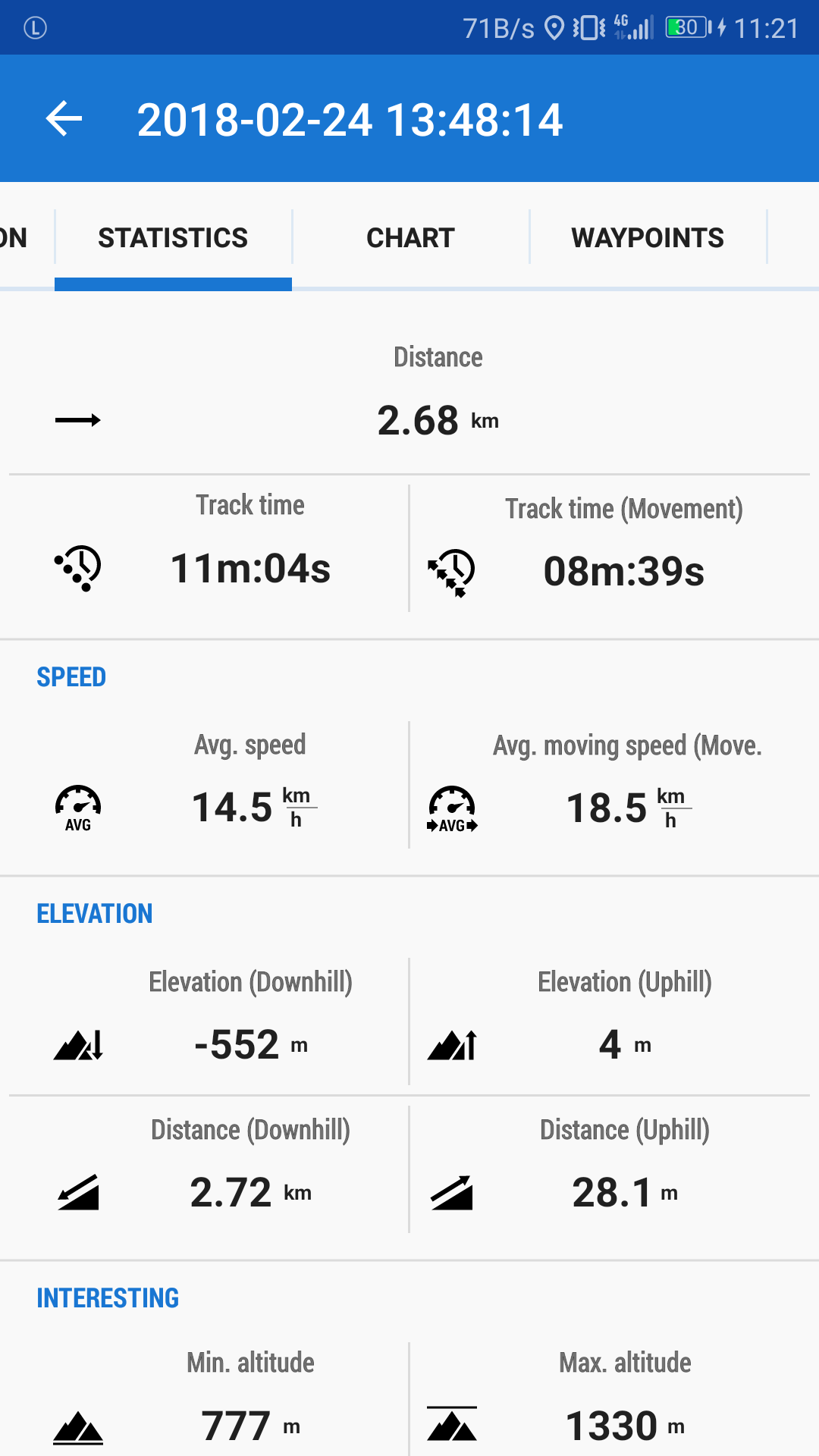
Task: Switch to the partially visible left tab
Action: pos(17,238)
